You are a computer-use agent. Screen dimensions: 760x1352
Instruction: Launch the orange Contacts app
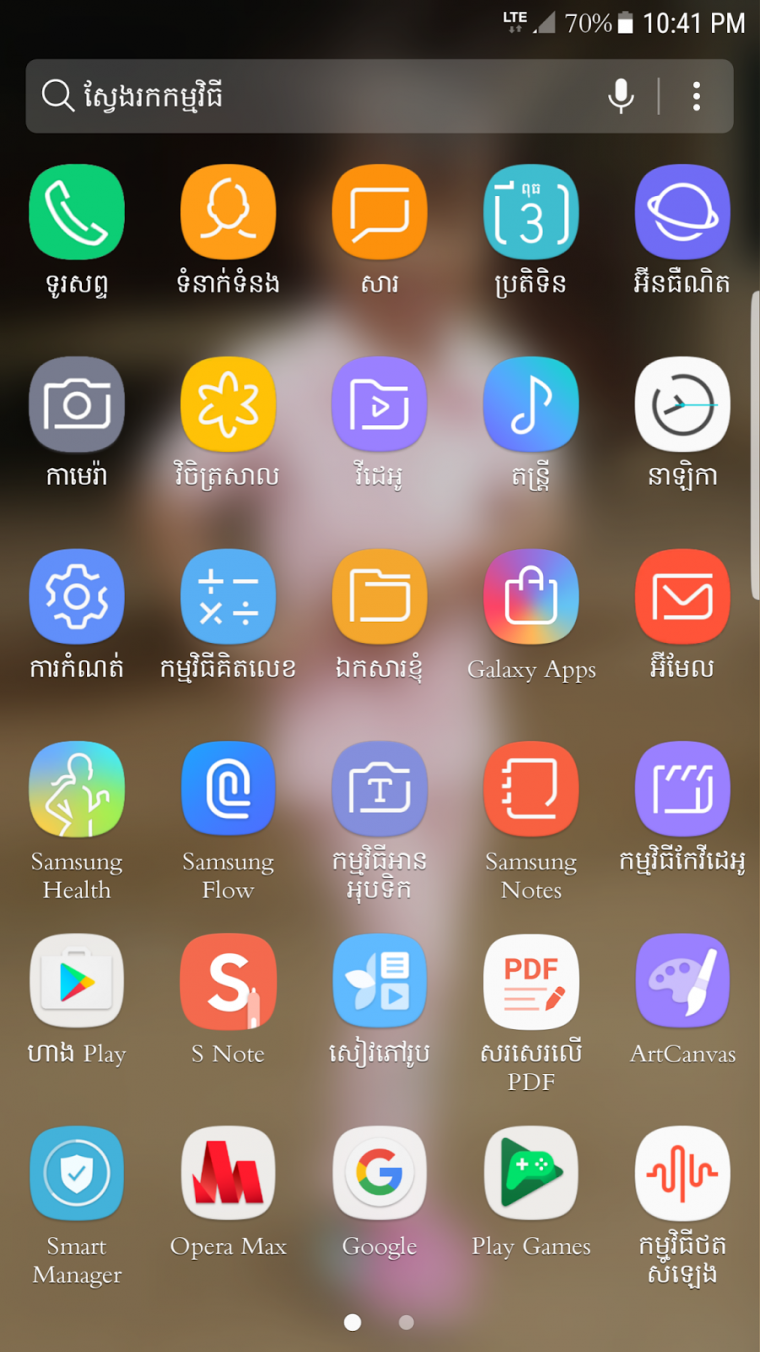pos(228,212)
